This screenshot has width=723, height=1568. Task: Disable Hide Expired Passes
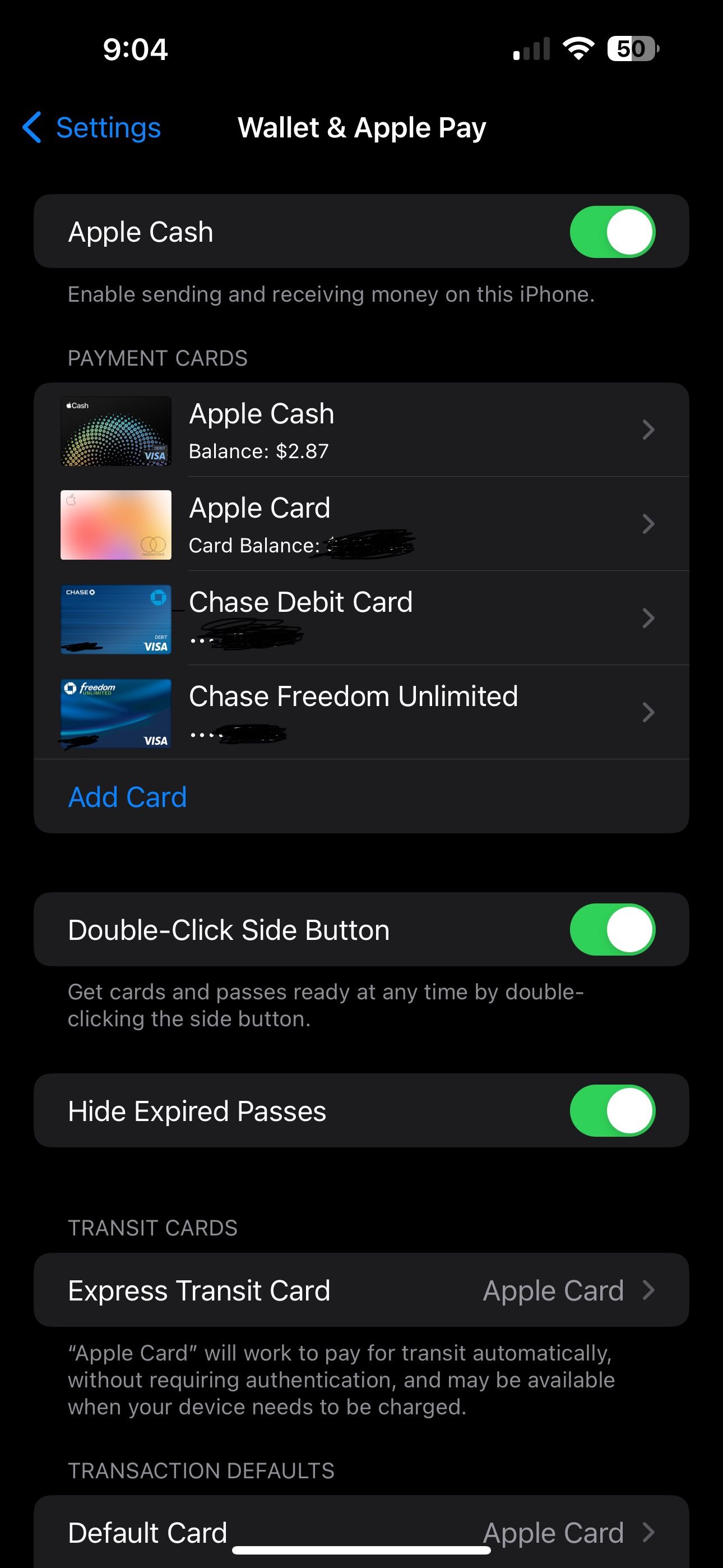[x=611, y=1110]
